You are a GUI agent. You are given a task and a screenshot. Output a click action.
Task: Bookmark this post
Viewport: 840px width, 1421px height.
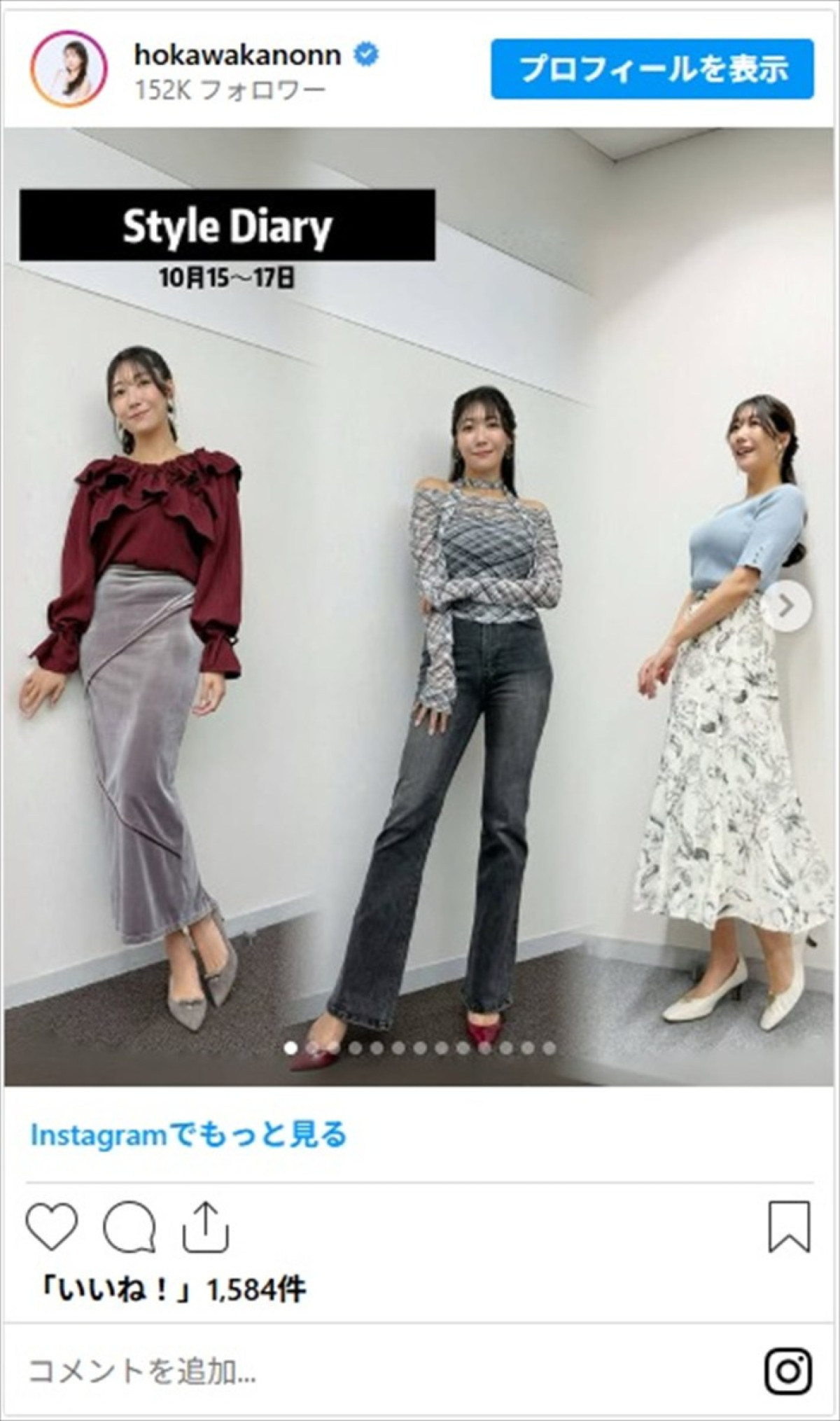[789, 1226]
